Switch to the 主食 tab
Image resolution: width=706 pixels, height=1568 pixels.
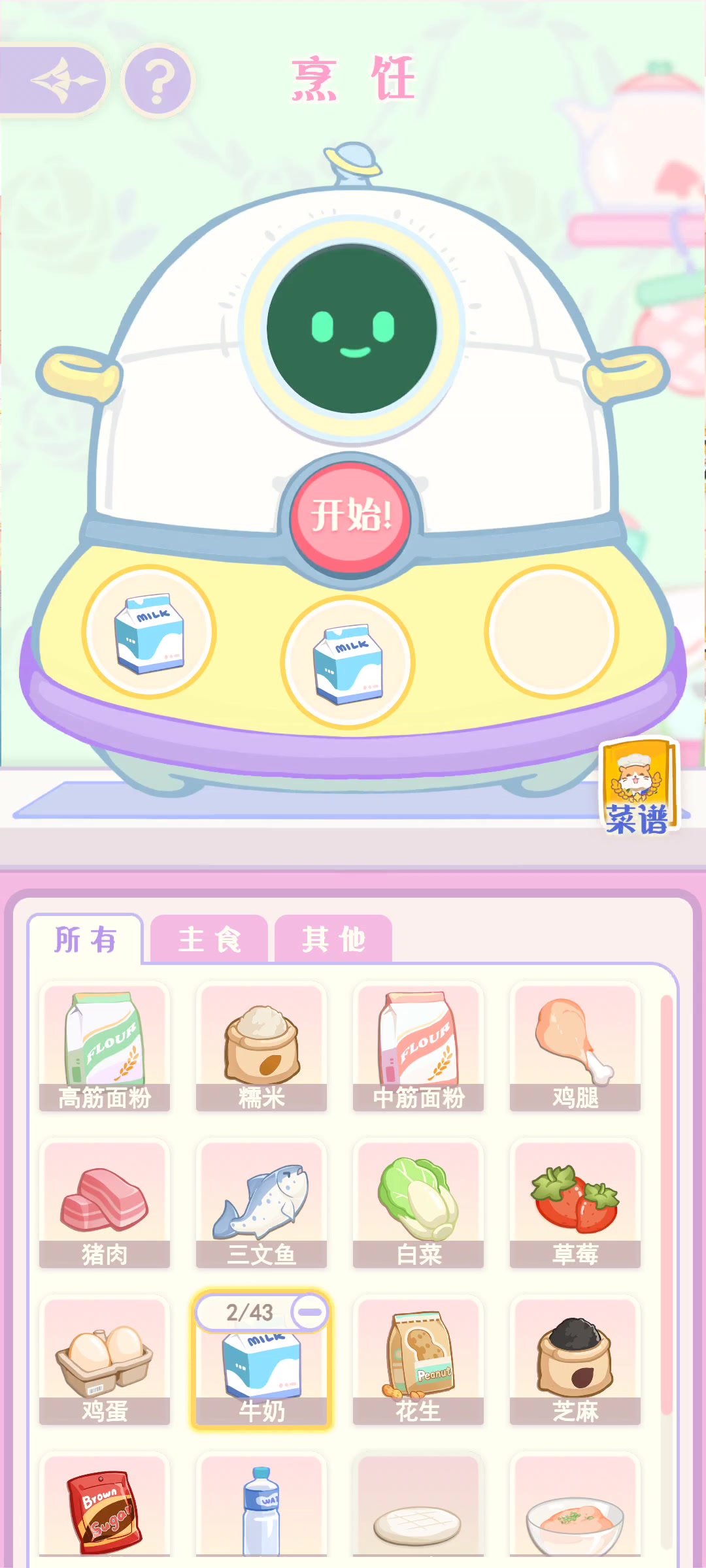pos(209,939)
